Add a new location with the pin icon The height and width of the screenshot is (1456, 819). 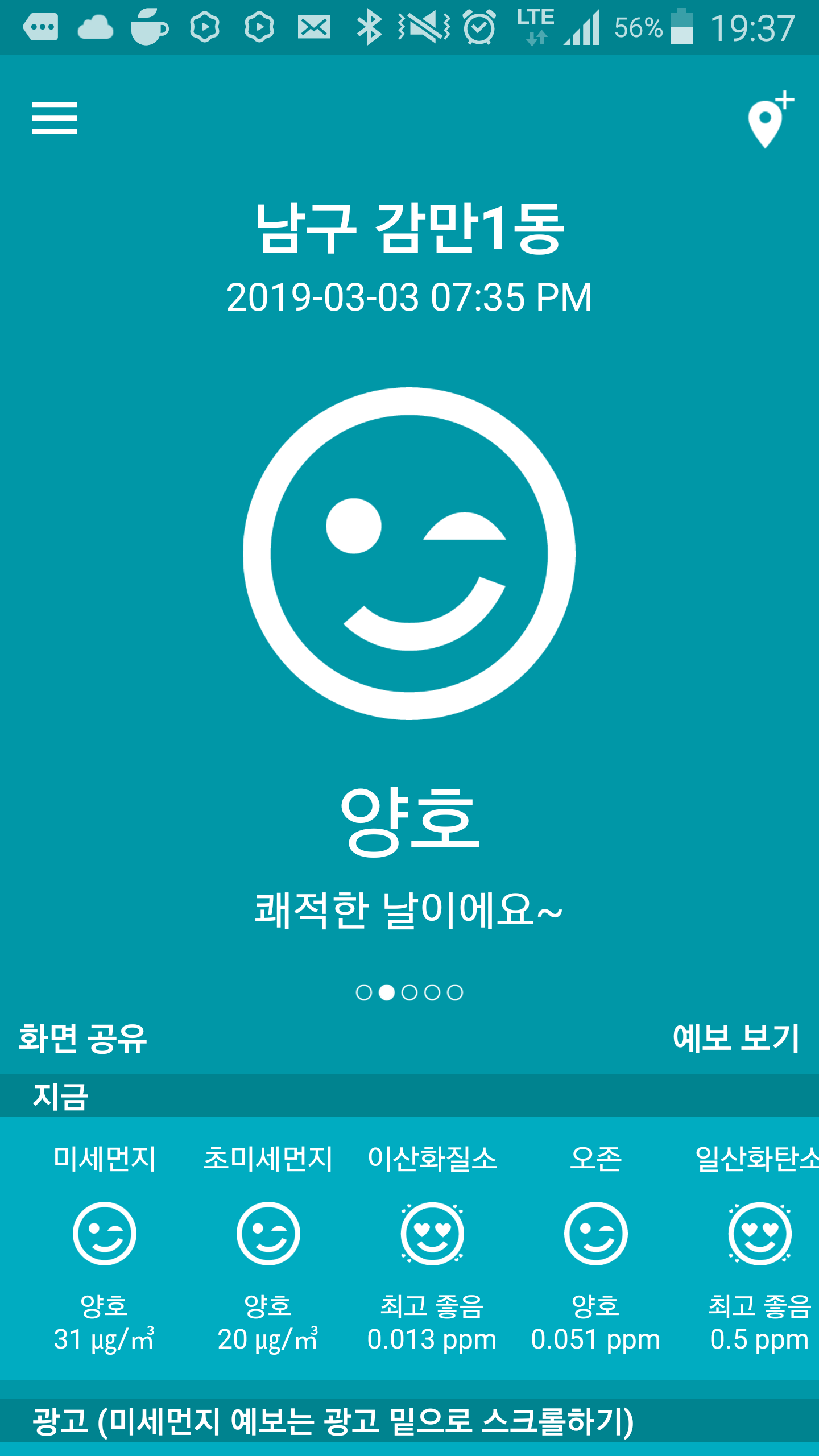(769, 119)
